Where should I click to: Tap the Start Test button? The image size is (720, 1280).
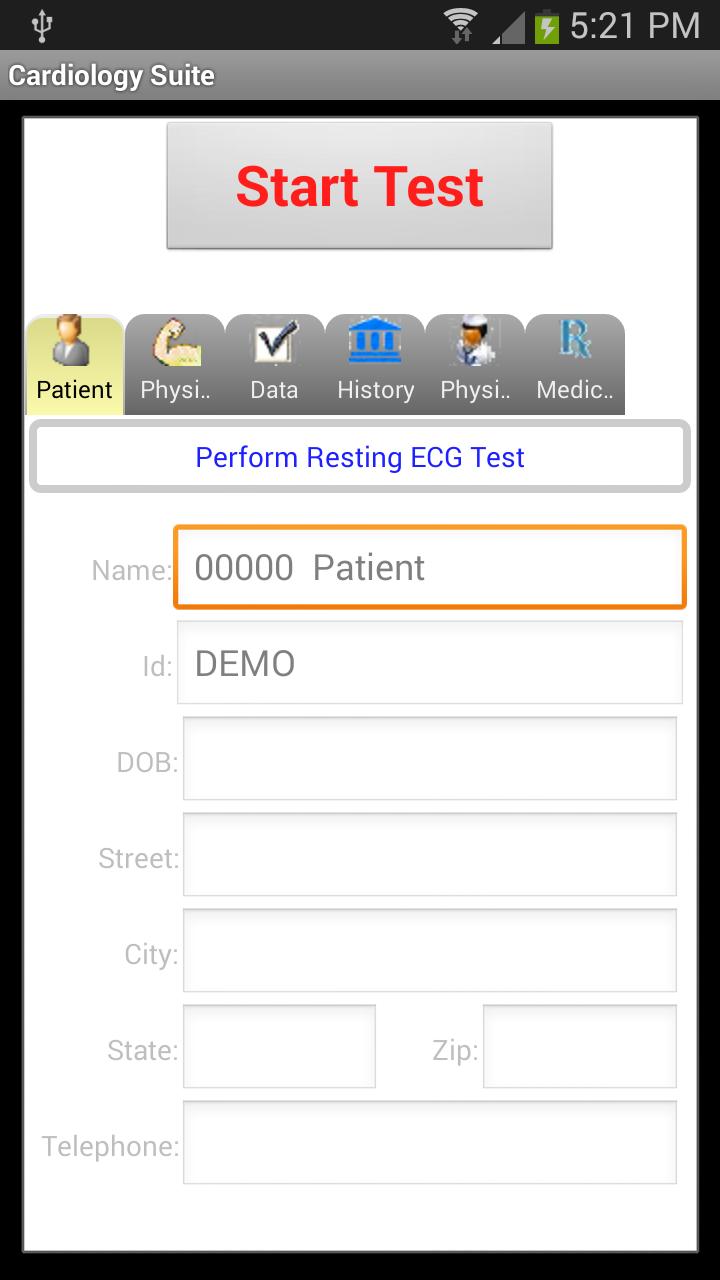tap(359, 186)
